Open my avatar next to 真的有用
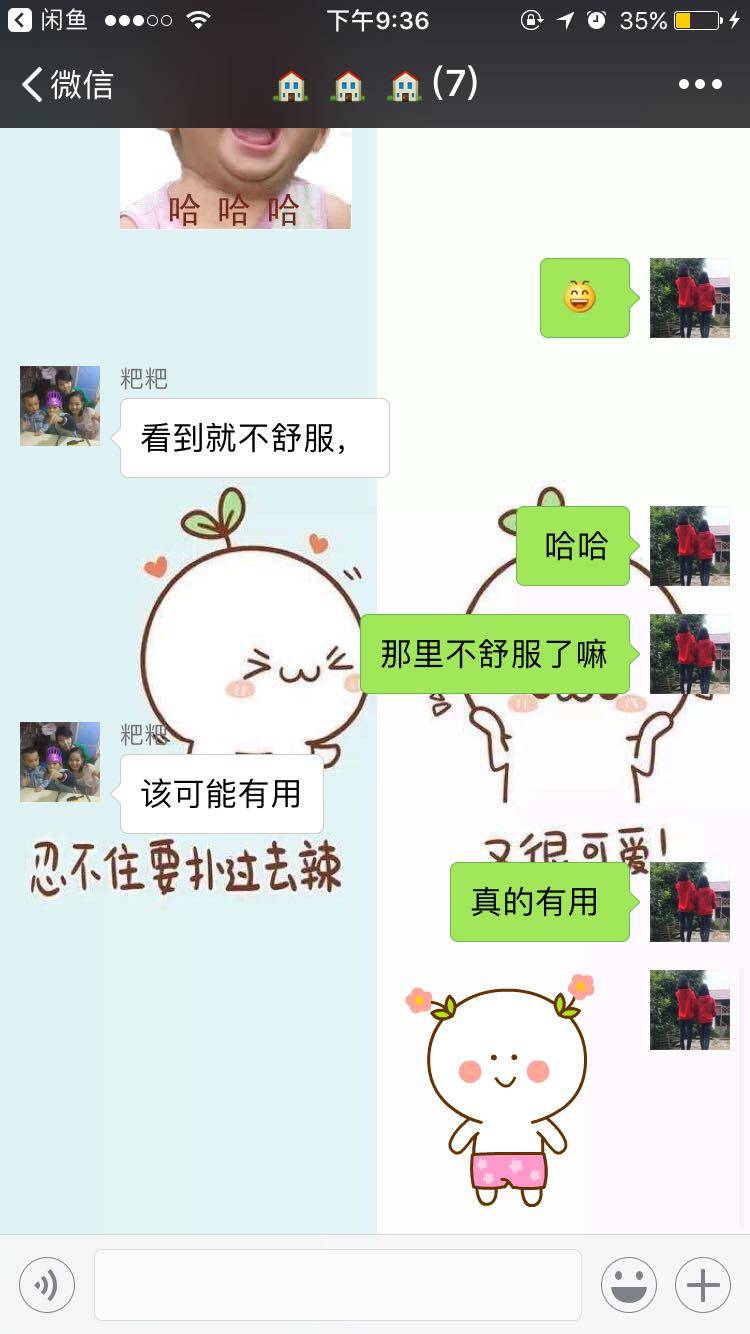 click(690, 902)
